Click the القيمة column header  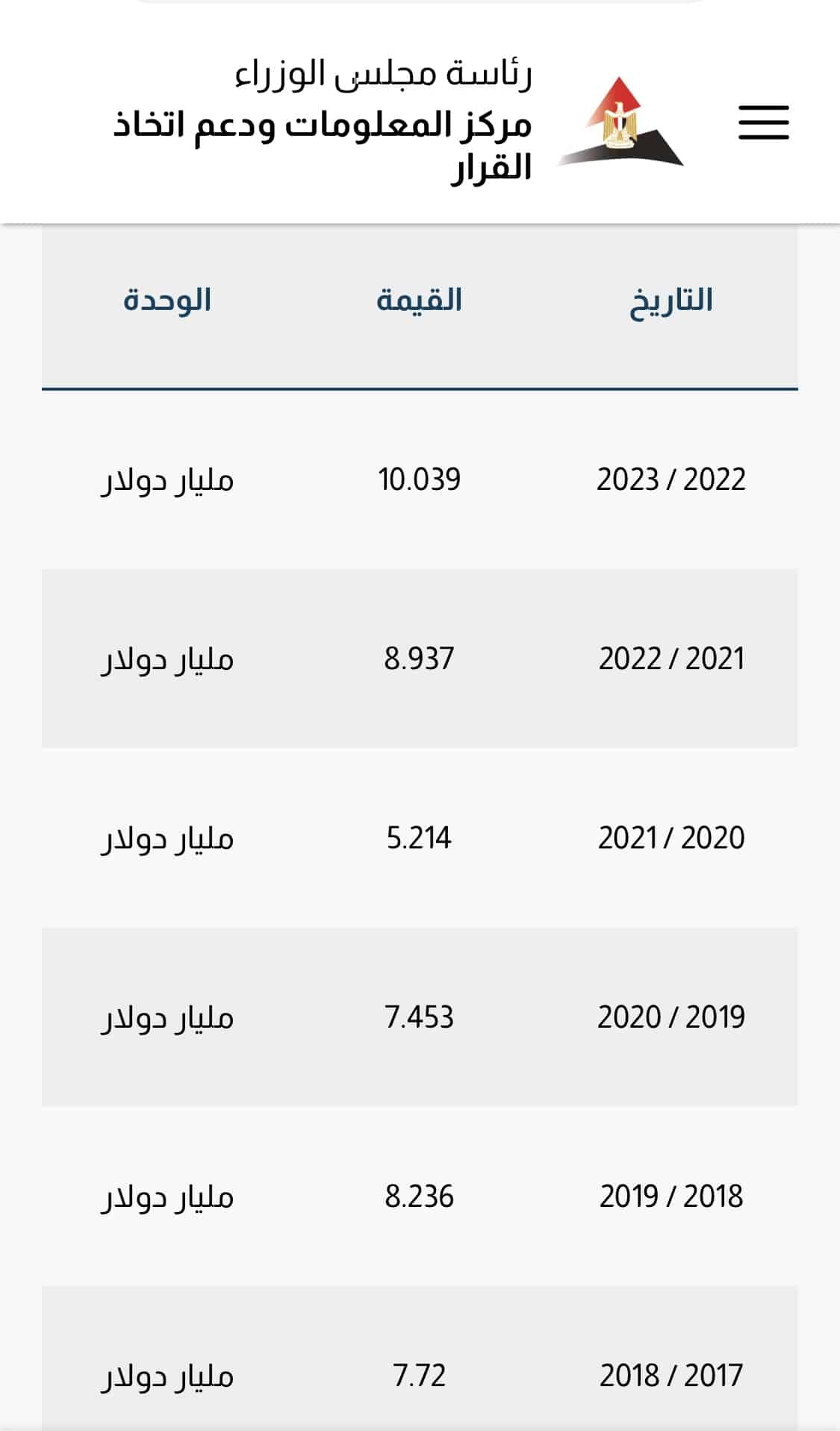pos(420,301)
